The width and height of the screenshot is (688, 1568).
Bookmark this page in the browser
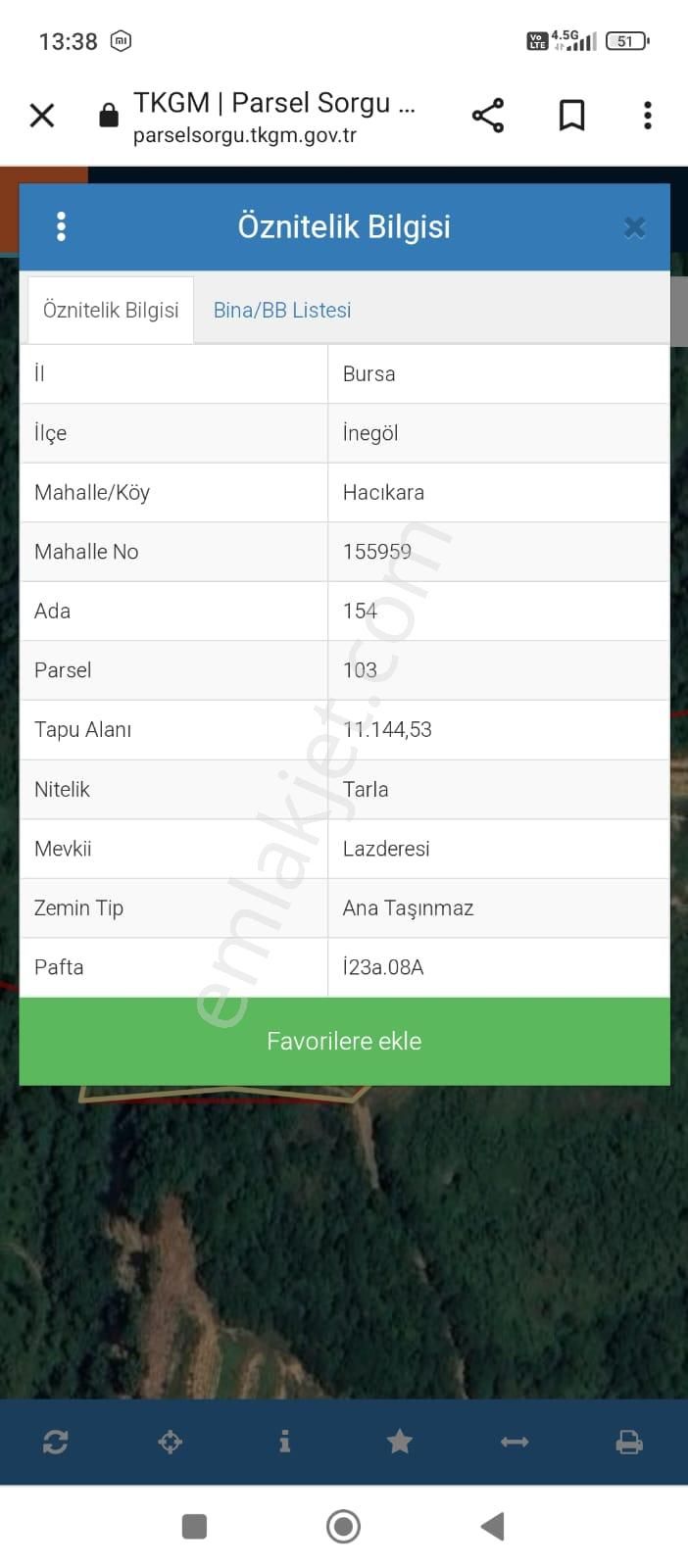(571, 116)
